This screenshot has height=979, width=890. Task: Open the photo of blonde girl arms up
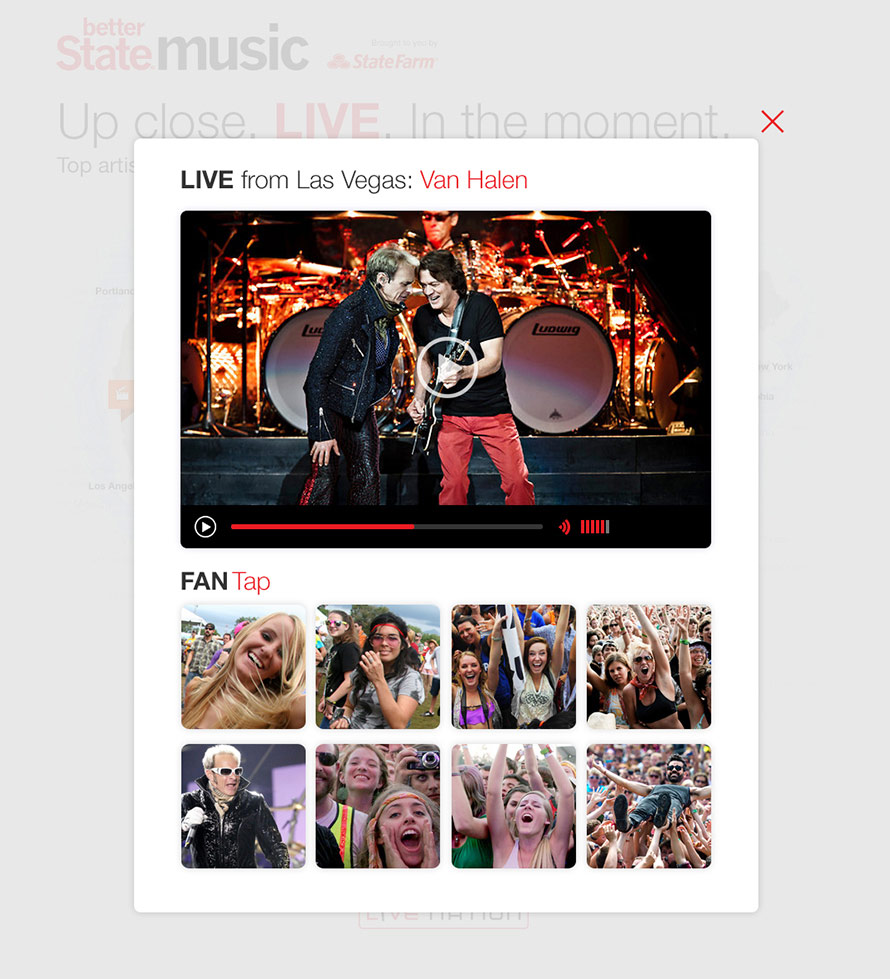pyautogui.click(x=513, y=806)
